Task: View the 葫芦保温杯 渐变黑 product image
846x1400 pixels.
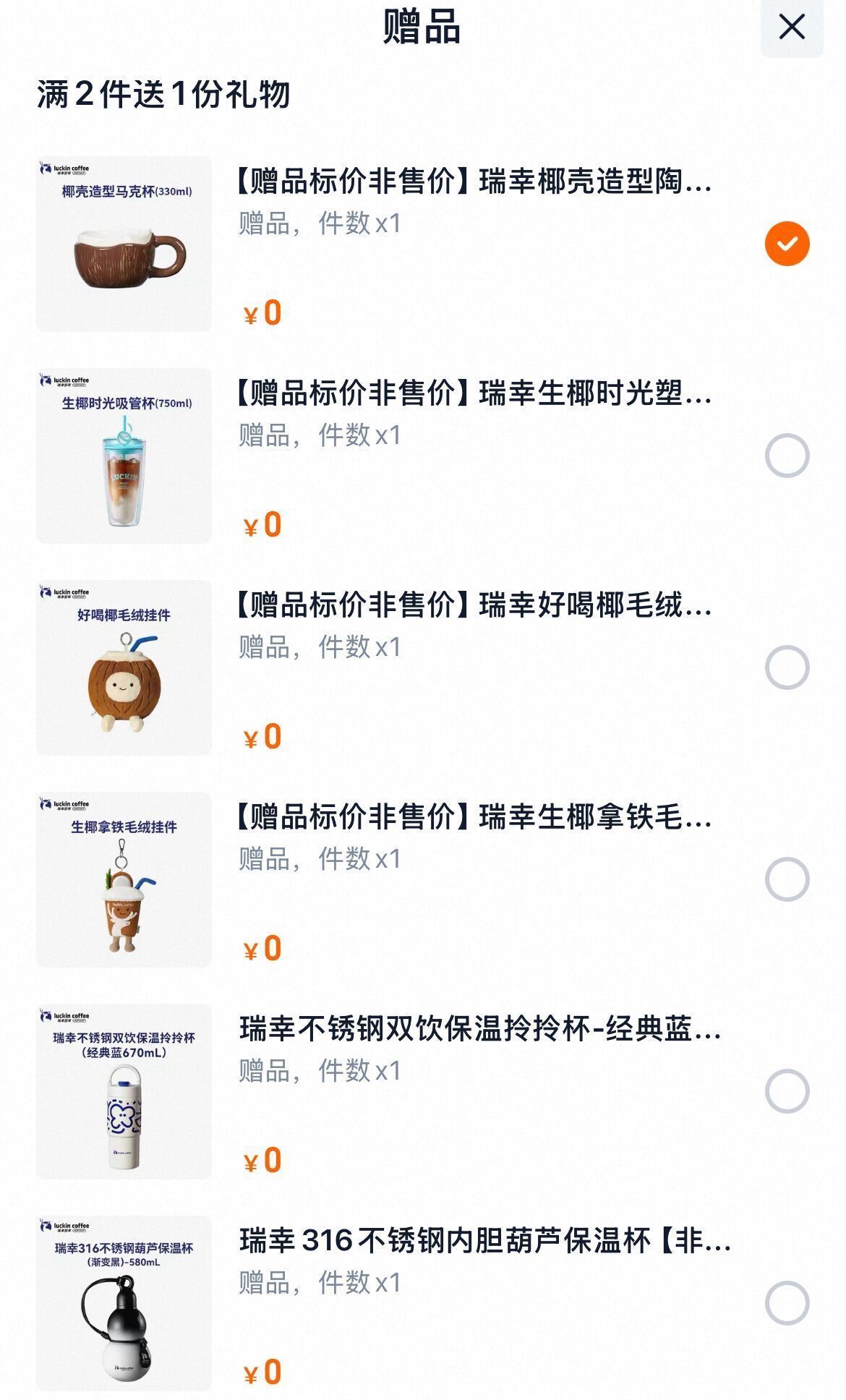Action: point(124,1304)
